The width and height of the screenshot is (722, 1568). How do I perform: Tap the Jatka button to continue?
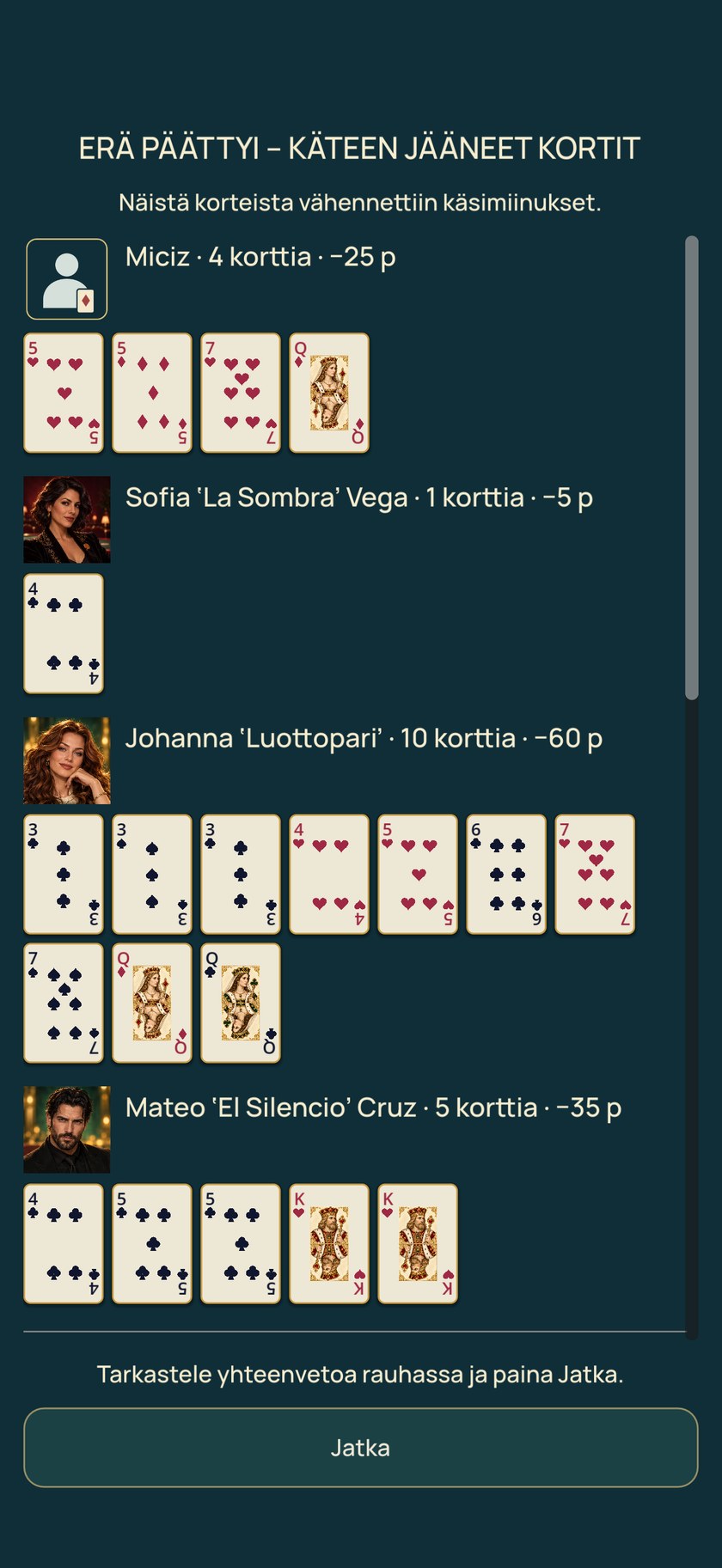click(360, 1447)
